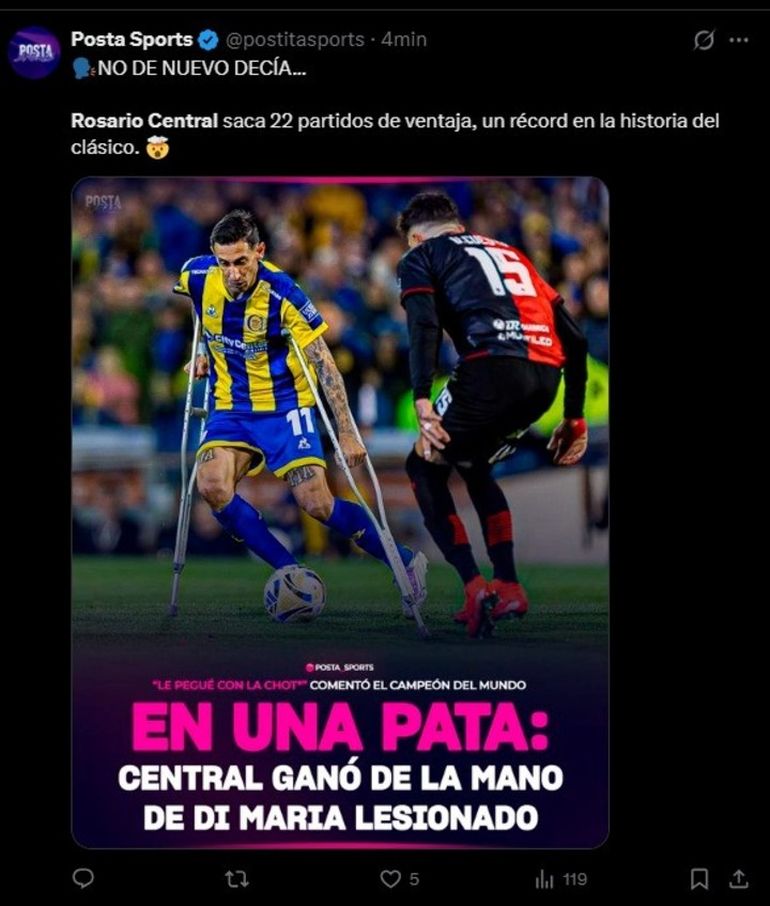
Task: Open the Rosario Central hashtag link
Action: 144,121
